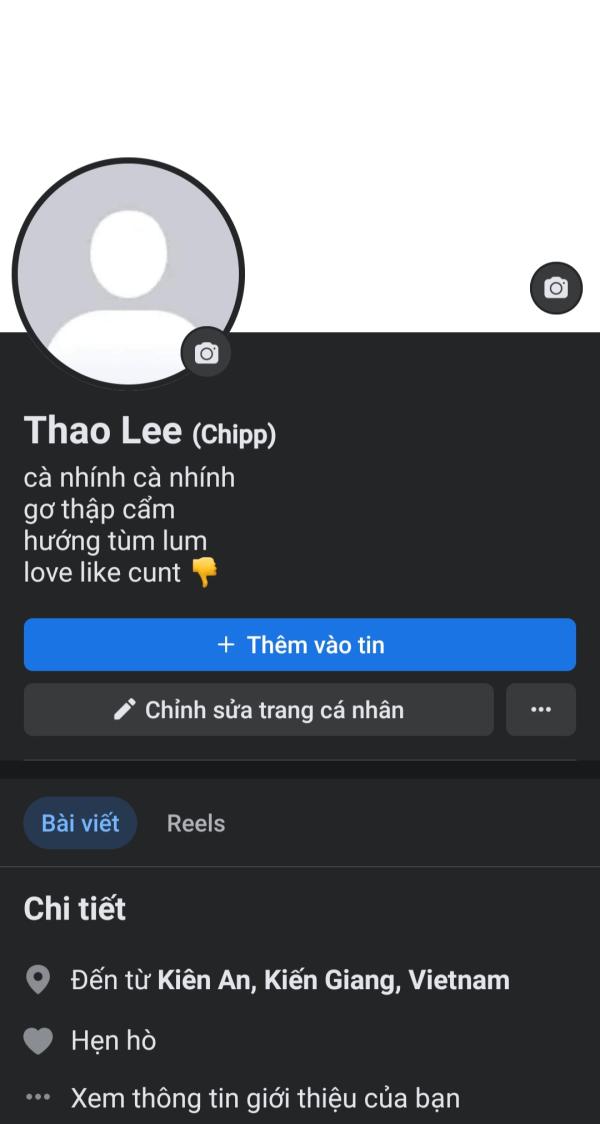Tap the Đến từ Kiên An location row
The image size is (600, 1124).
point(300,979)
